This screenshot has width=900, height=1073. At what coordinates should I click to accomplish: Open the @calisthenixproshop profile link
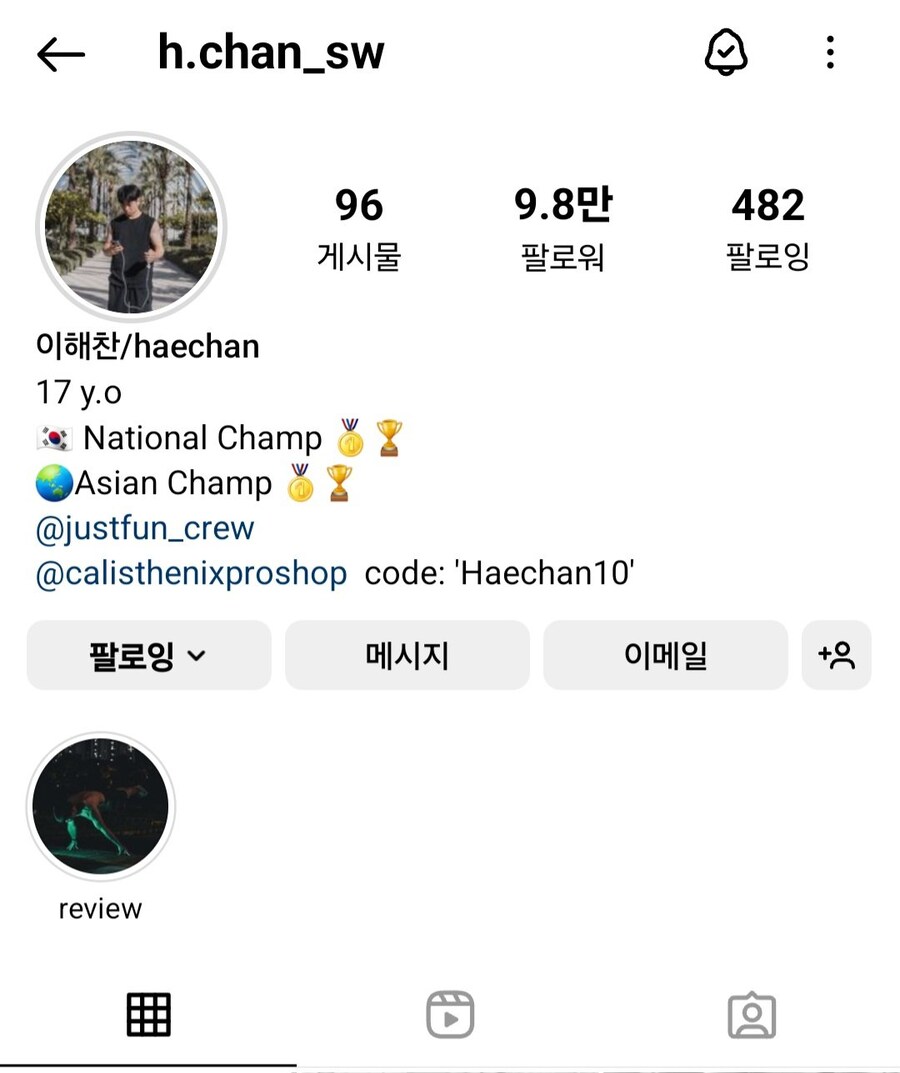click(191, 574)
